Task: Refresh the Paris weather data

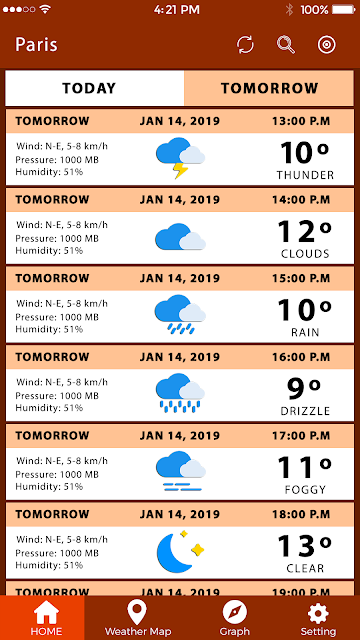Action: tap(245, 44)
